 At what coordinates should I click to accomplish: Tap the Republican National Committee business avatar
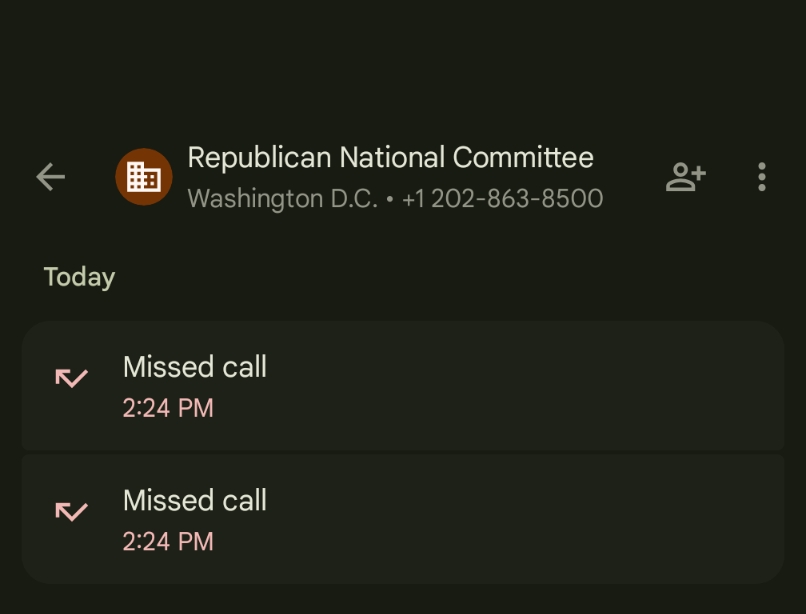click(x=144, y=177)
